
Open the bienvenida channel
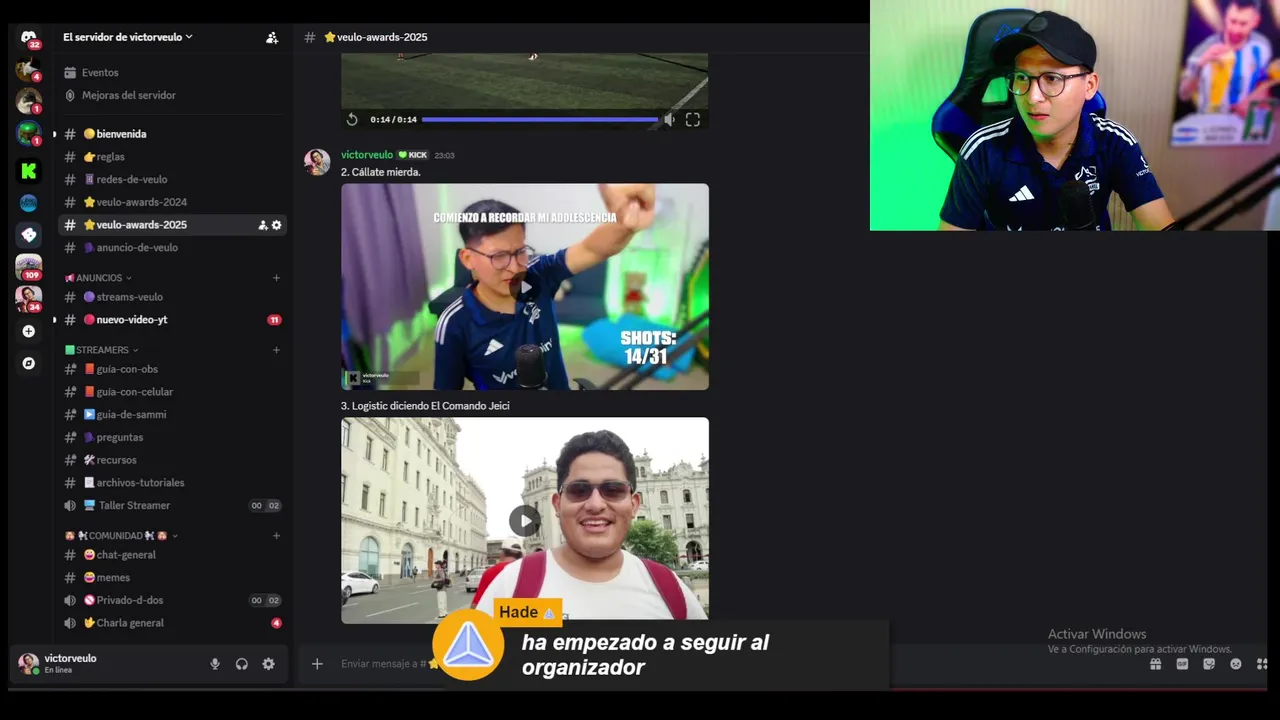click(121, 134)
